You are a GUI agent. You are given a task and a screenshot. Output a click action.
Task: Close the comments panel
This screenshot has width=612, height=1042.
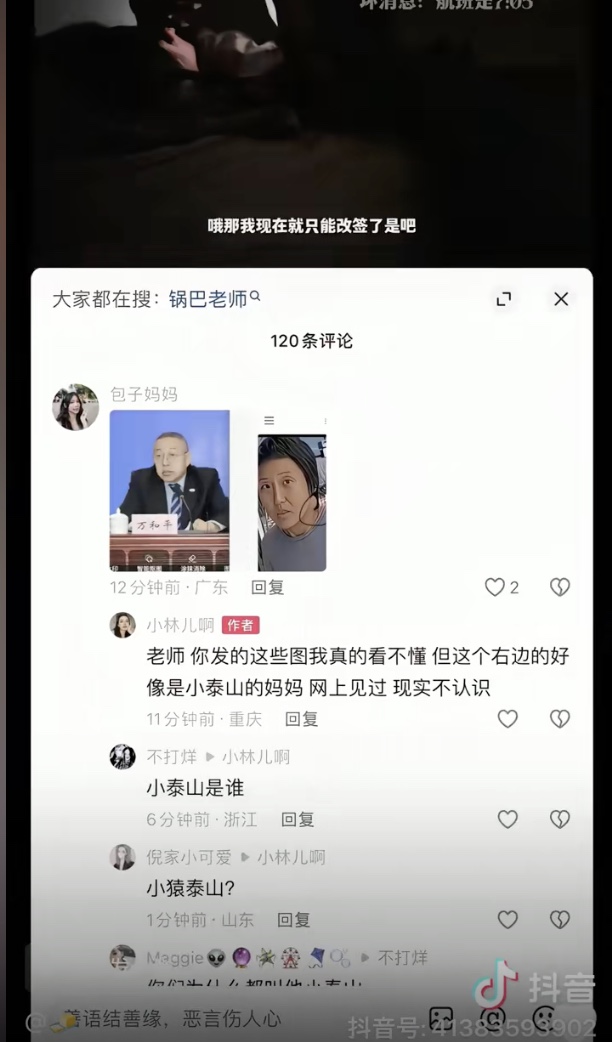click(x=561, y=299)
